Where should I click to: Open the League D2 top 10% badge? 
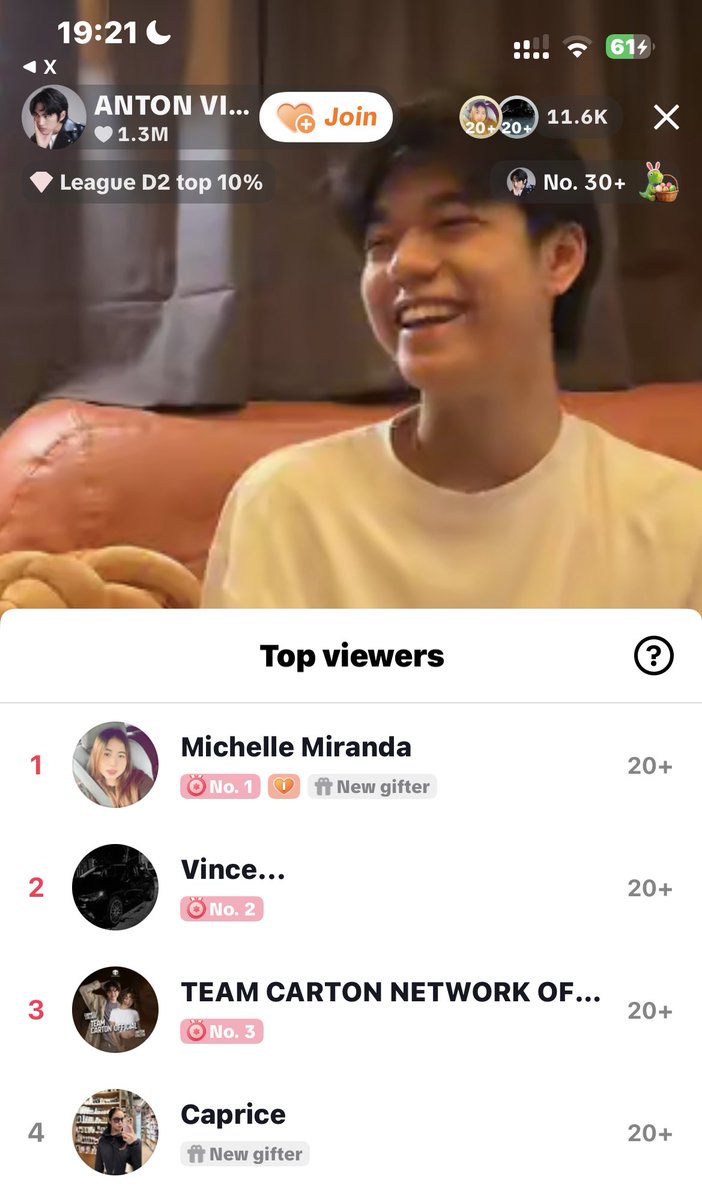pyautogui.click(x=148, y=182)
